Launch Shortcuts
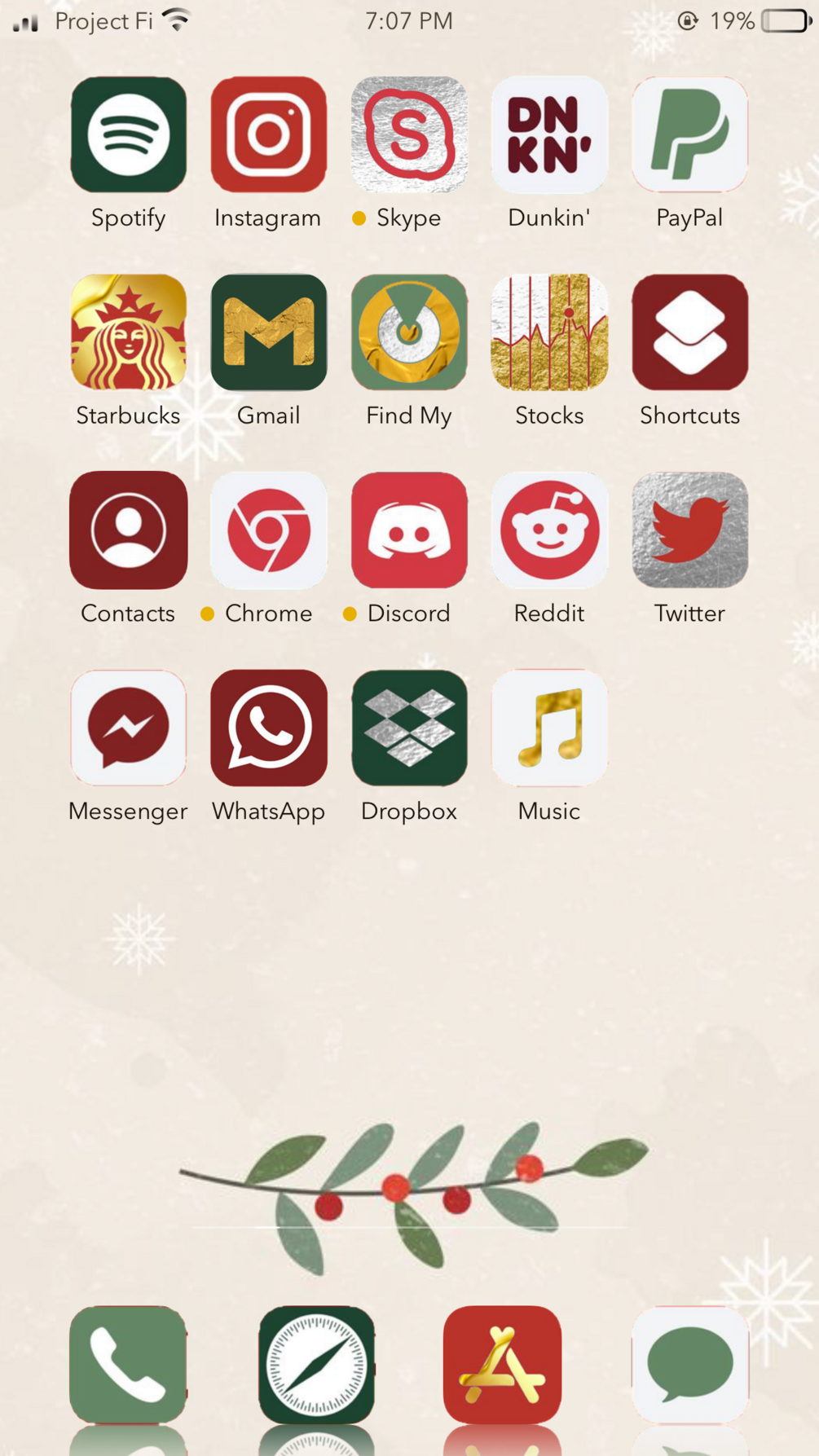Viewport: 819px width, 1456px height. (x=689, y=332)
